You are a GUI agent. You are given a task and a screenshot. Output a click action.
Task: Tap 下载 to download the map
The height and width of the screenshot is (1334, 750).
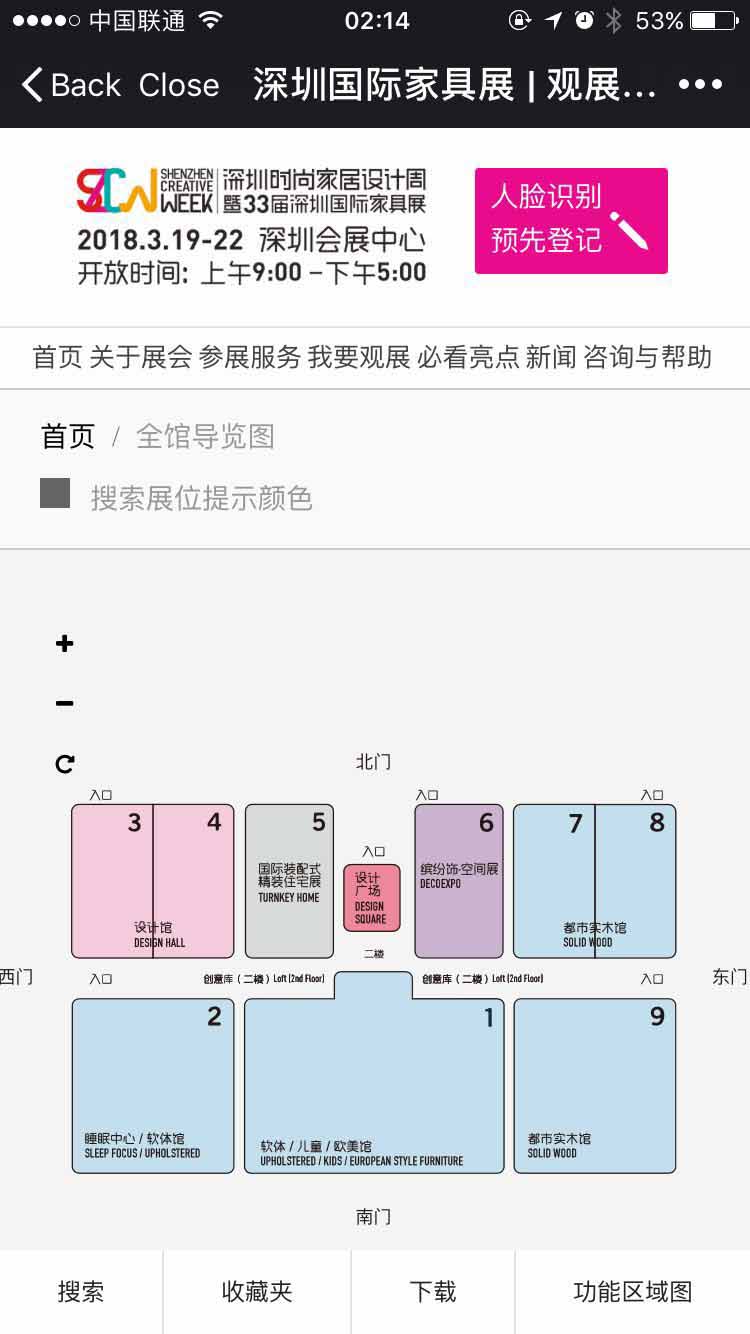tap(433, 1291)
